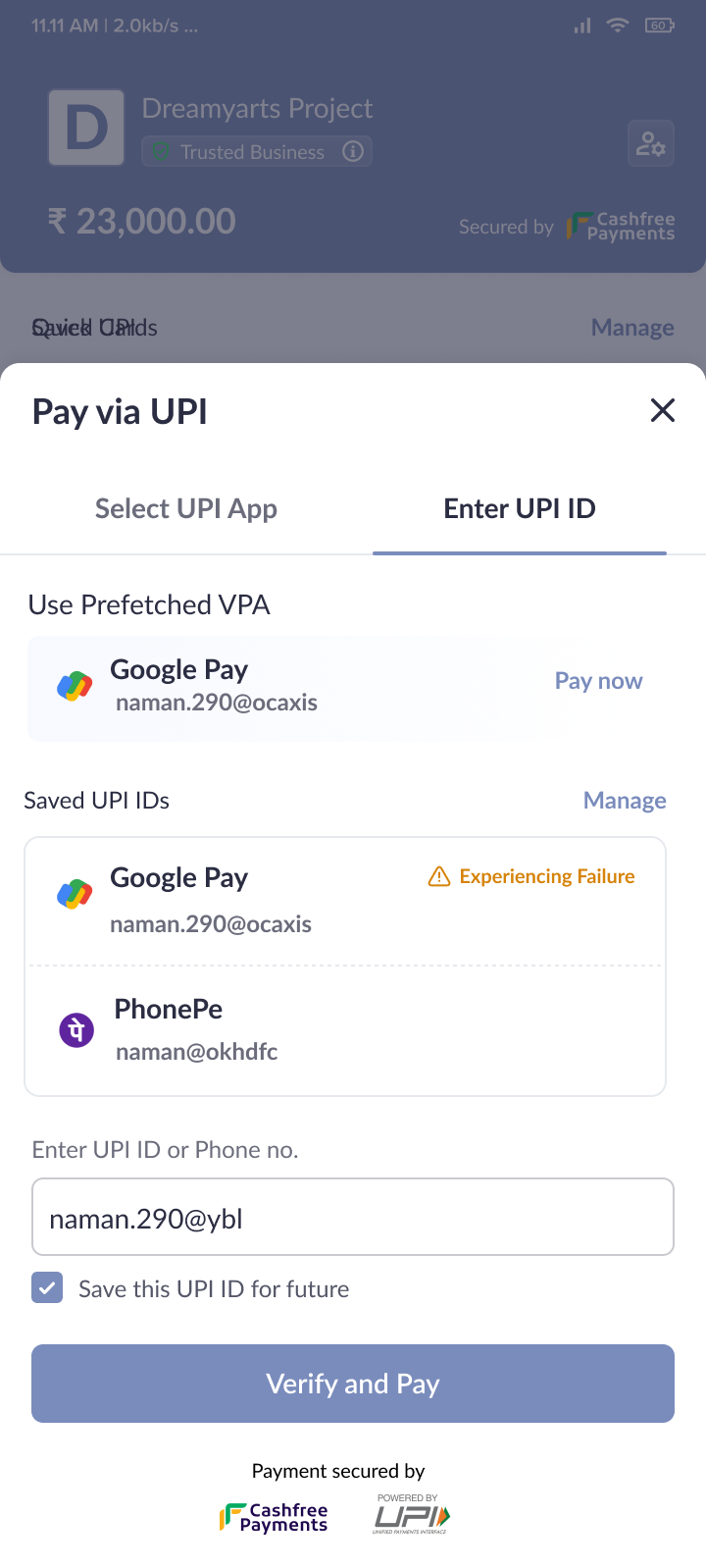Tap Verify and Pay
Screen dimensions: 706x1568
tap(353, 1384)
